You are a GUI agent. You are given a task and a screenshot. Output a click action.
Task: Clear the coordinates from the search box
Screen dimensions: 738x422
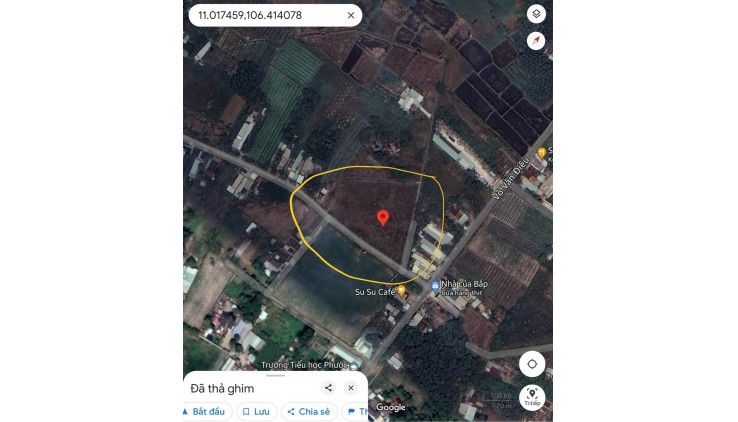[x=351, y=15]
